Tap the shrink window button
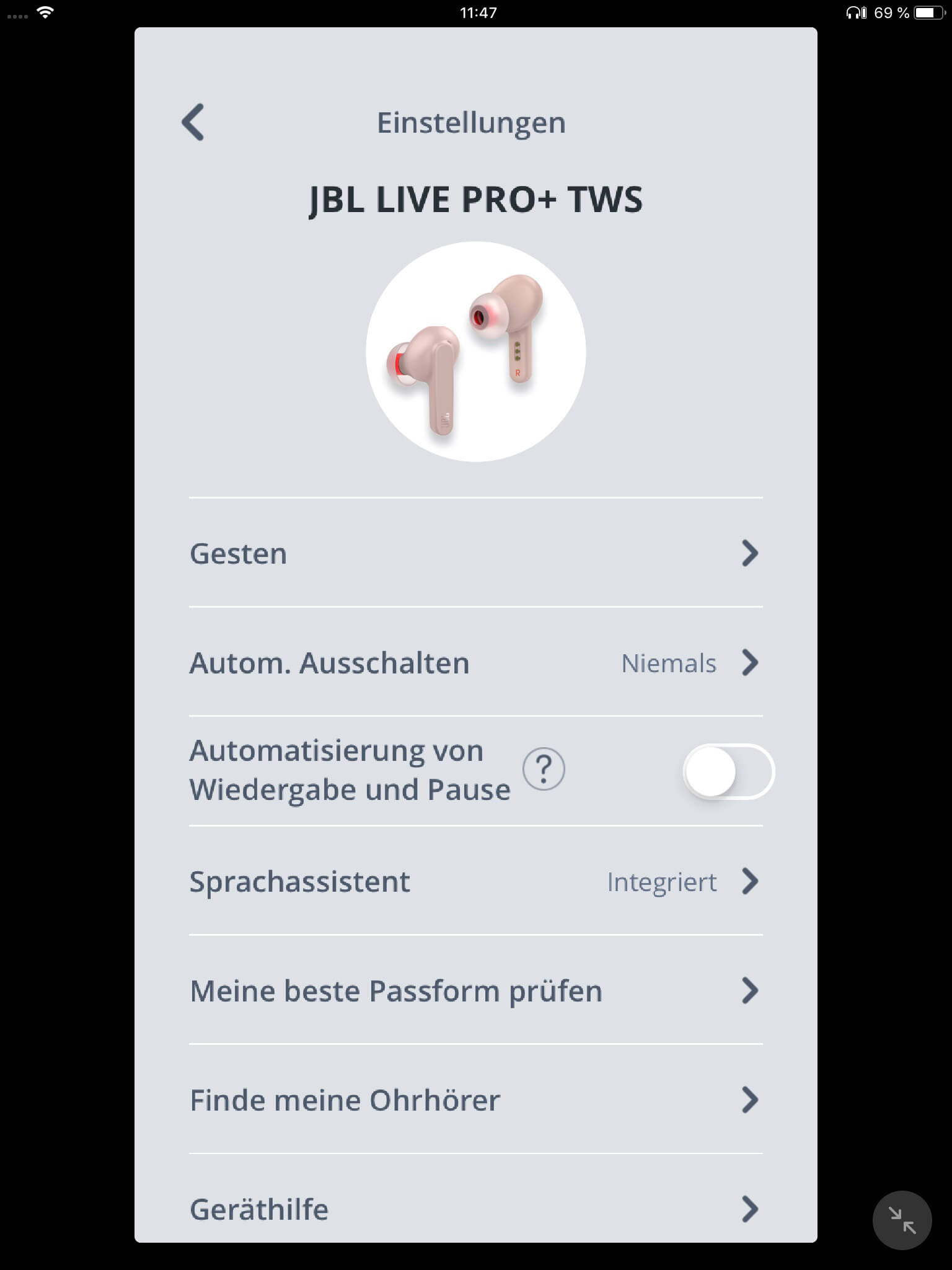The height and width of the screenshot is (1270, 952). (x=902, y=1220)
